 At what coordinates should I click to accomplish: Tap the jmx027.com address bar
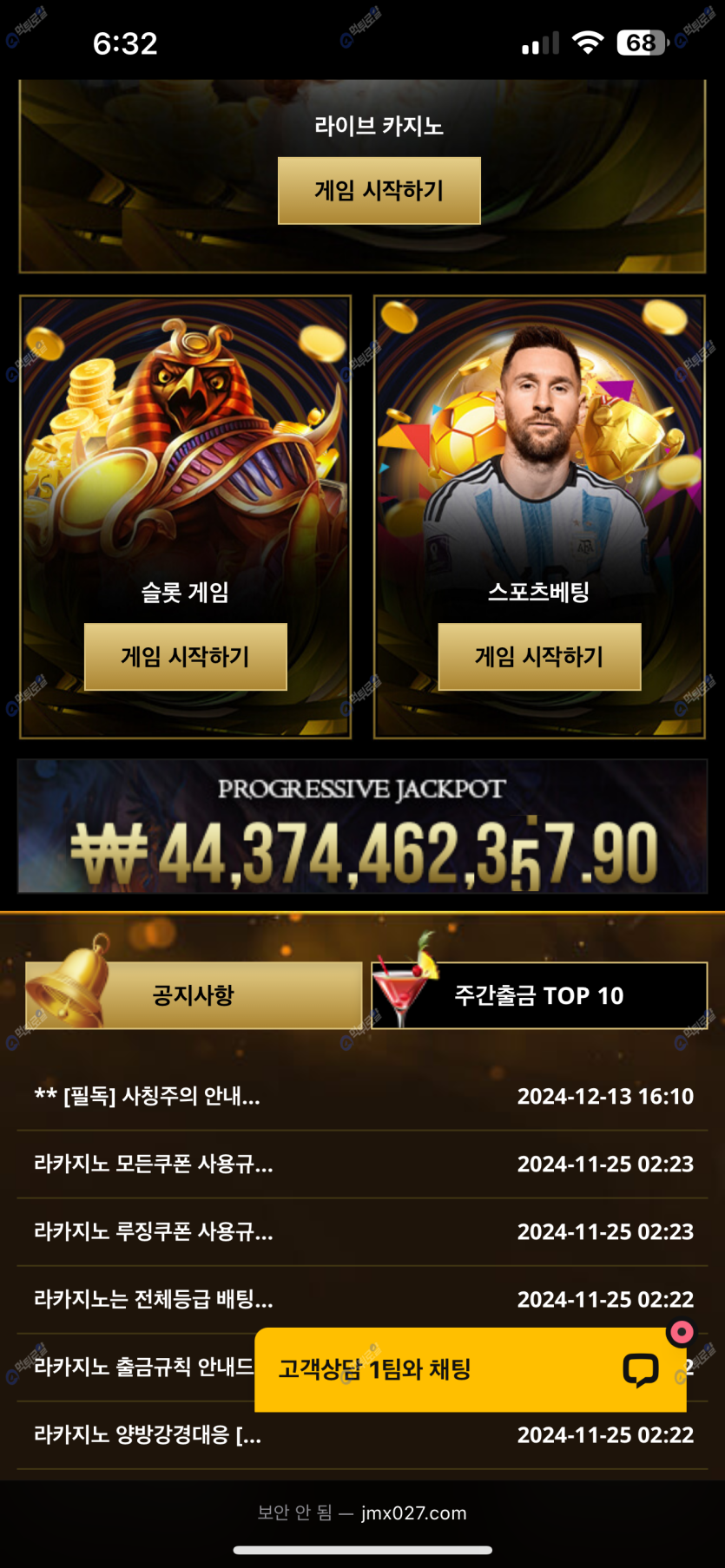point(362,1513)
